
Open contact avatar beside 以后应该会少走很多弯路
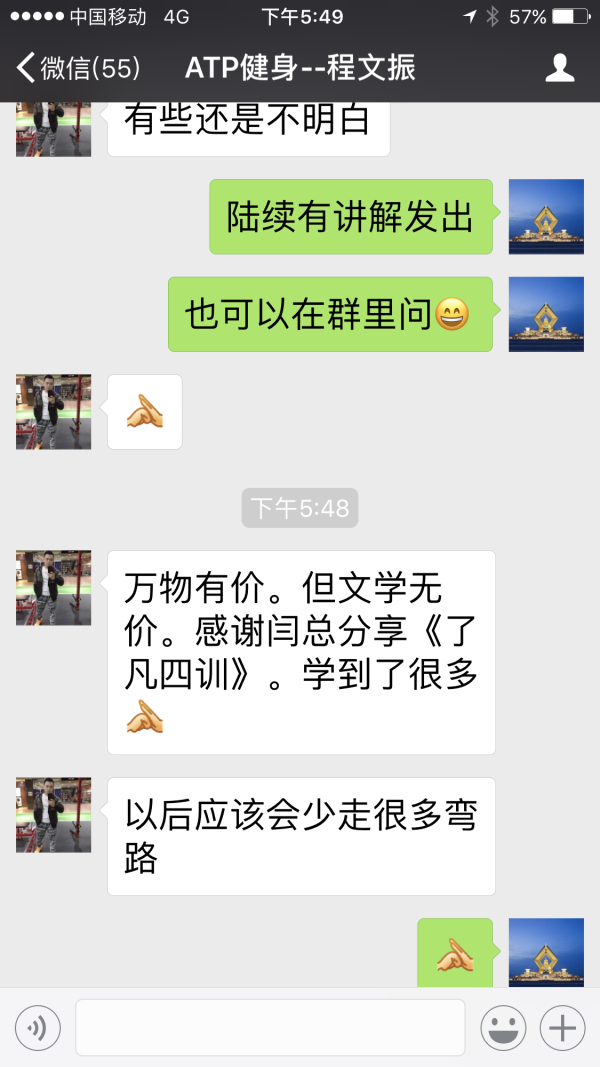tap(53, 815)
